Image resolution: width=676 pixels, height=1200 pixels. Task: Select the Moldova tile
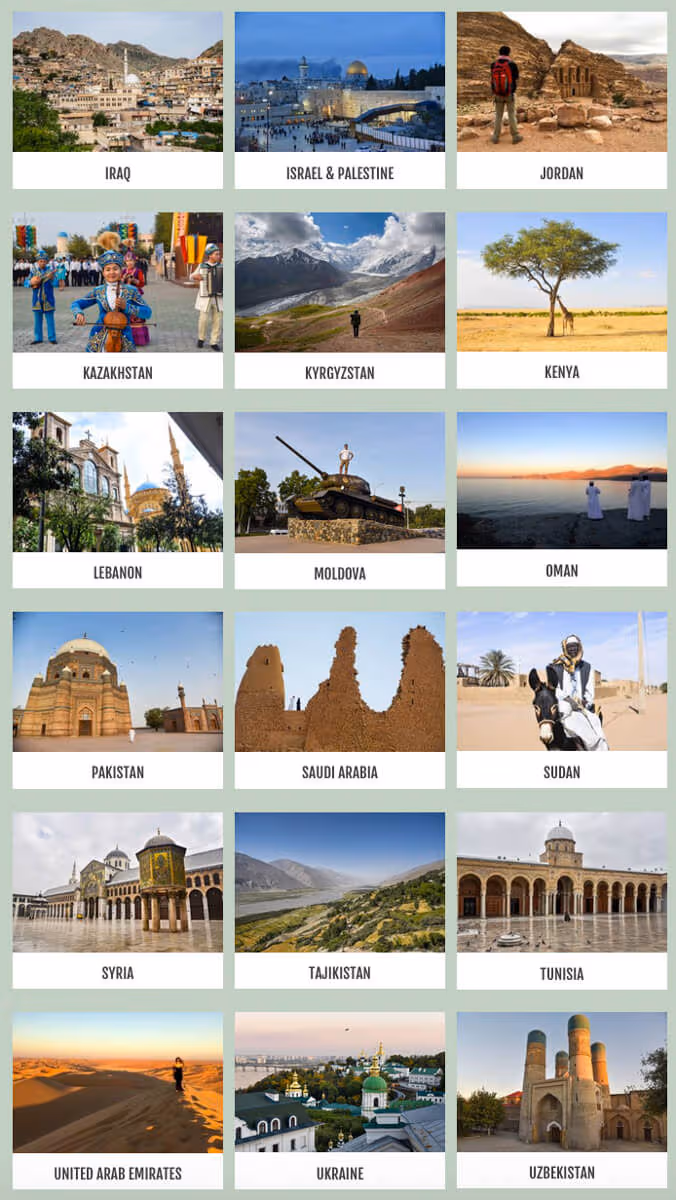click(x=340, y=500)
